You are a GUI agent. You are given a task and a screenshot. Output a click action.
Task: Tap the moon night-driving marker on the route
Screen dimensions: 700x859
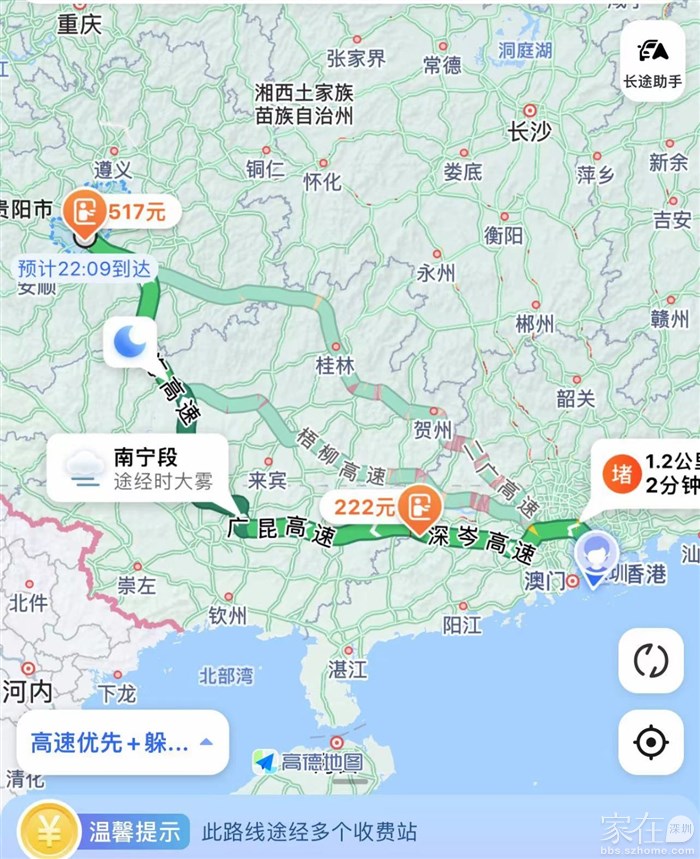[x=130, y=345]
